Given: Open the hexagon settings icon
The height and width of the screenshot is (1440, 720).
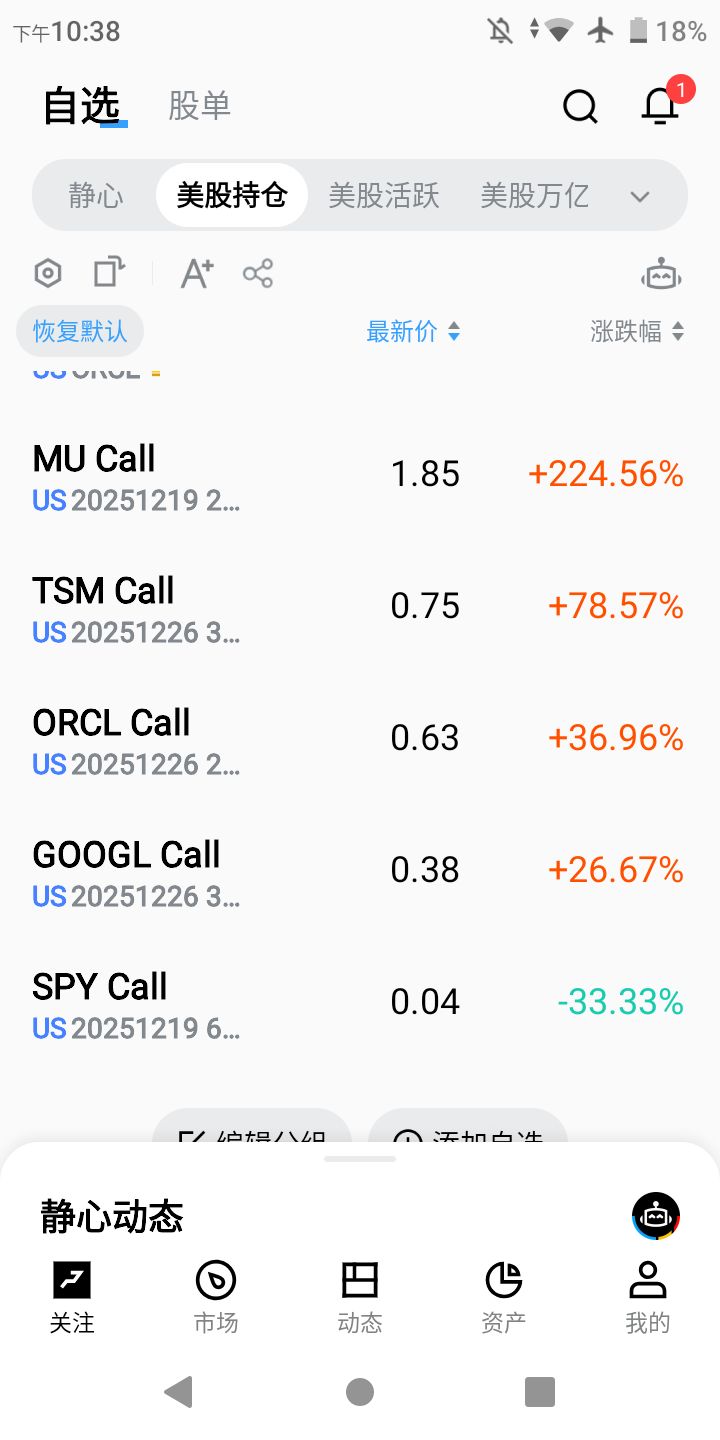Looking at the screenshot, I should 48,273.
